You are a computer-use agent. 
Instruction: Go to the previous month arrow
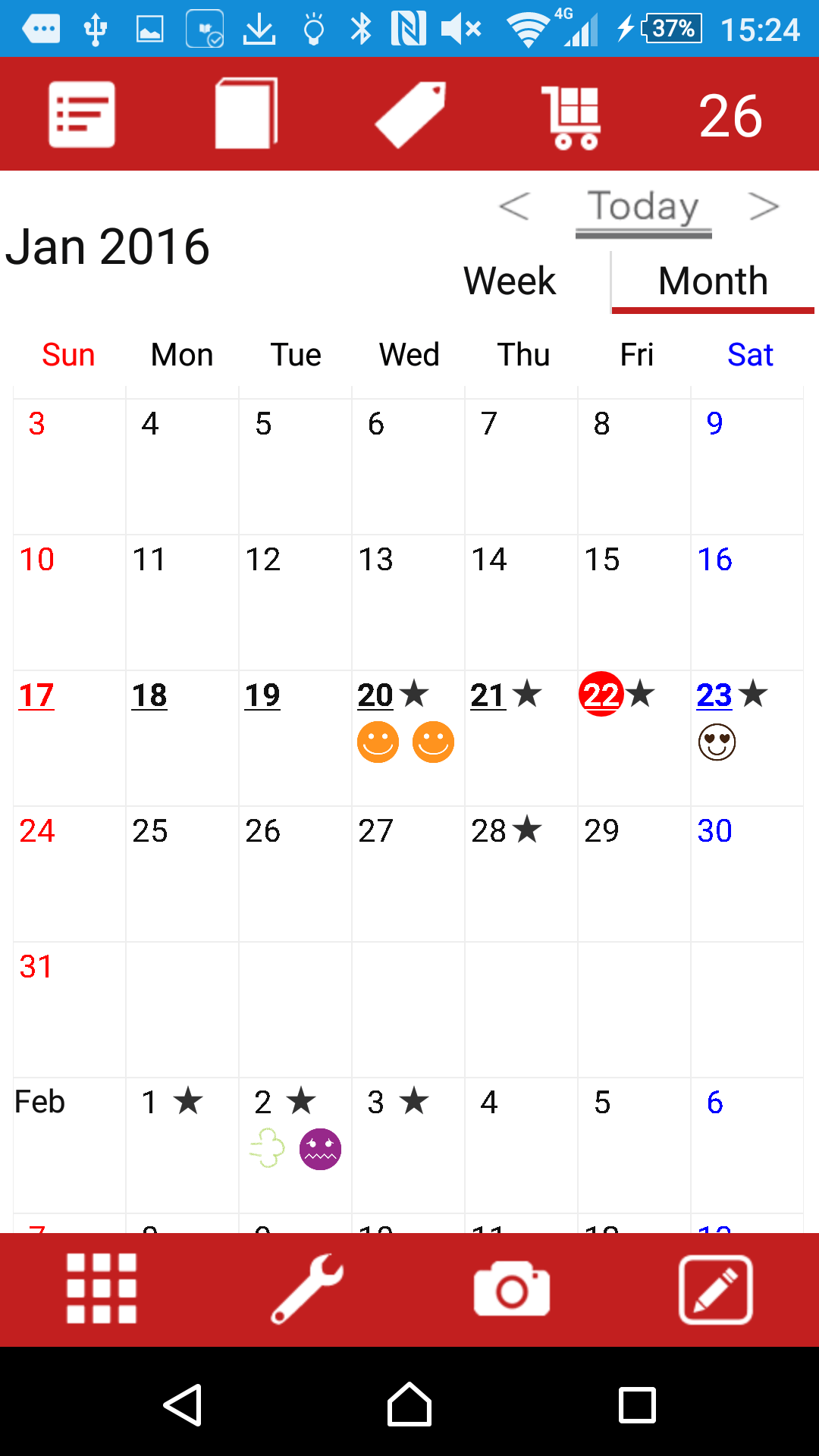click(514, 206)
